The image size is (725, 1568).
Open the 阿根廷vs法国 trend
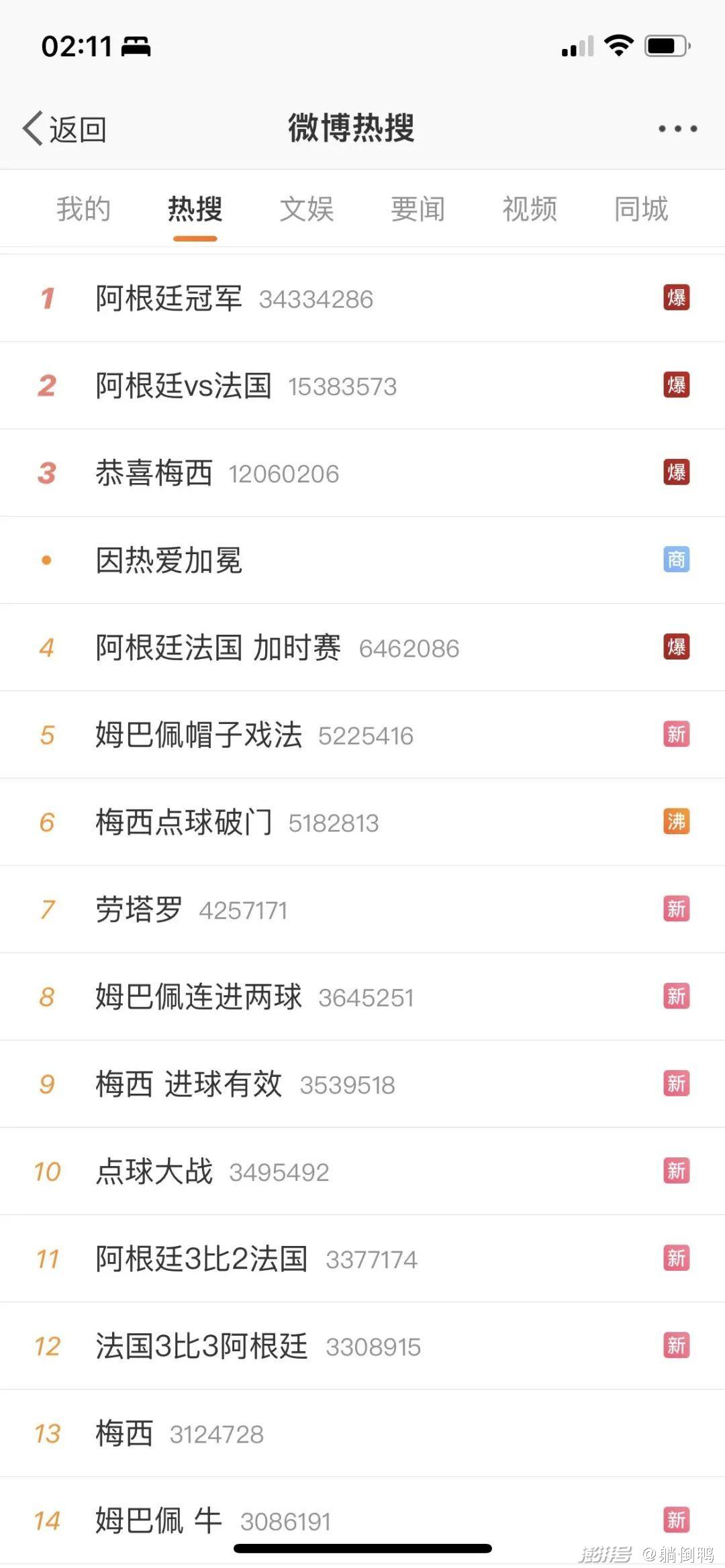point(362,386)
